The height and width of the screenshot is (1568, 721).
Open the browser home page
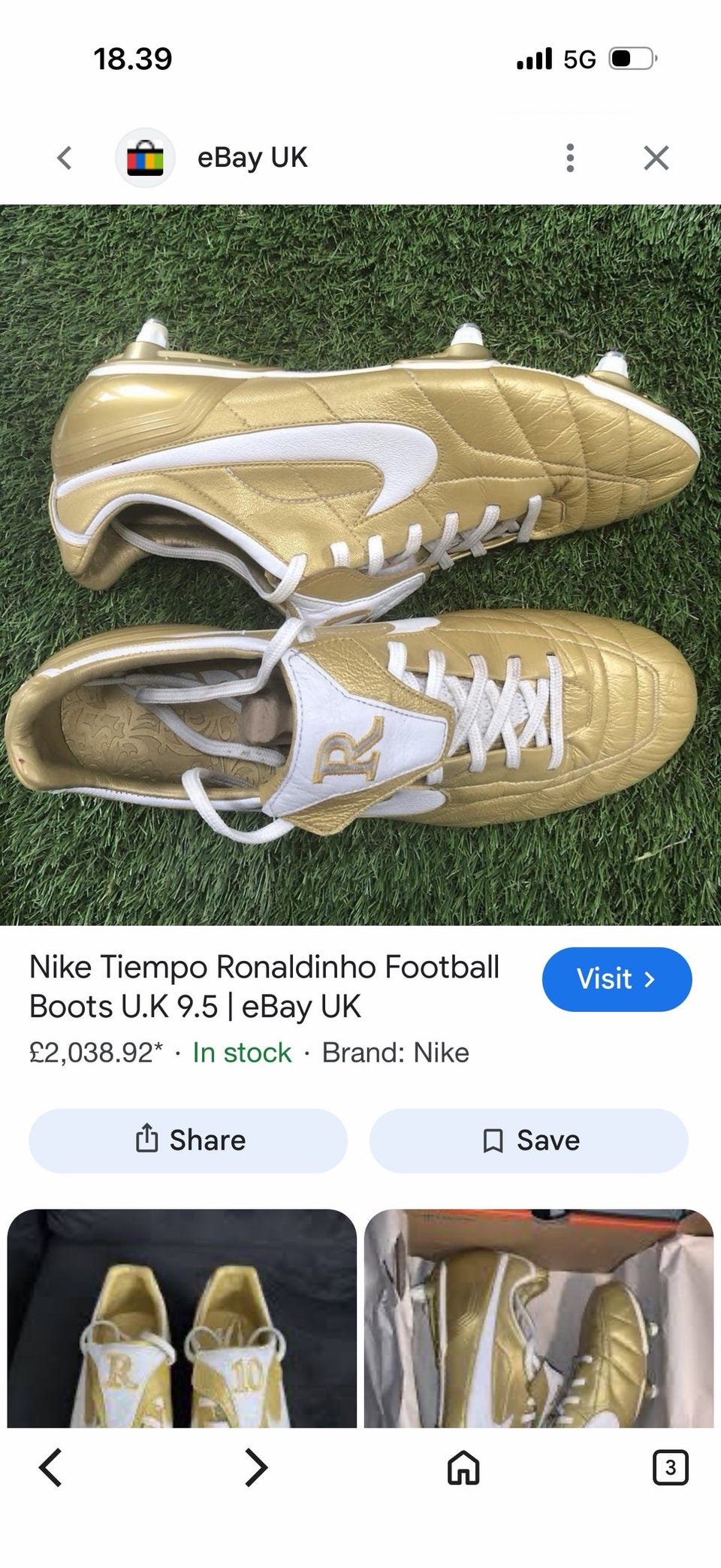click(x=463, y=1467)
